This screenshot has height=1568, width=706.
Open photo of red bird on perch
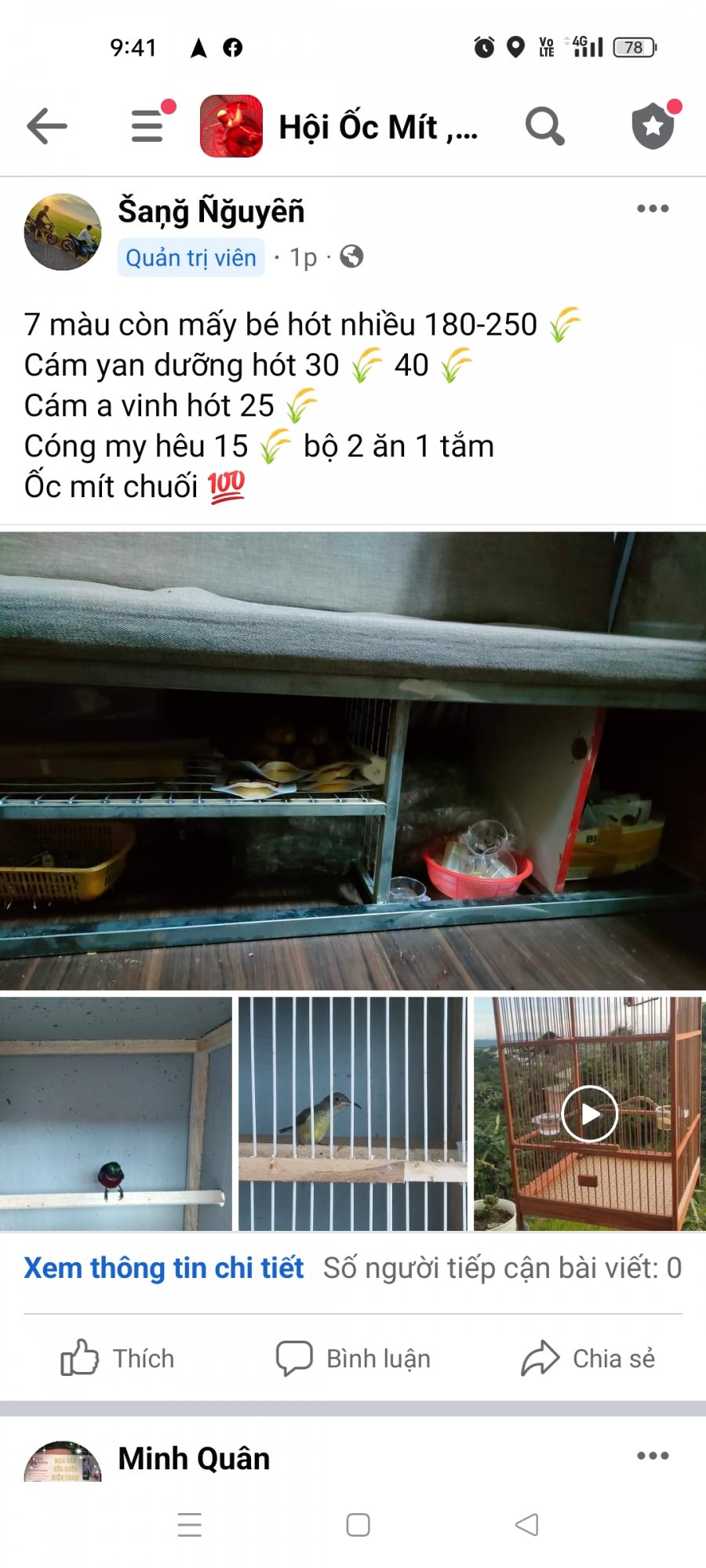tap(116, 1113)
